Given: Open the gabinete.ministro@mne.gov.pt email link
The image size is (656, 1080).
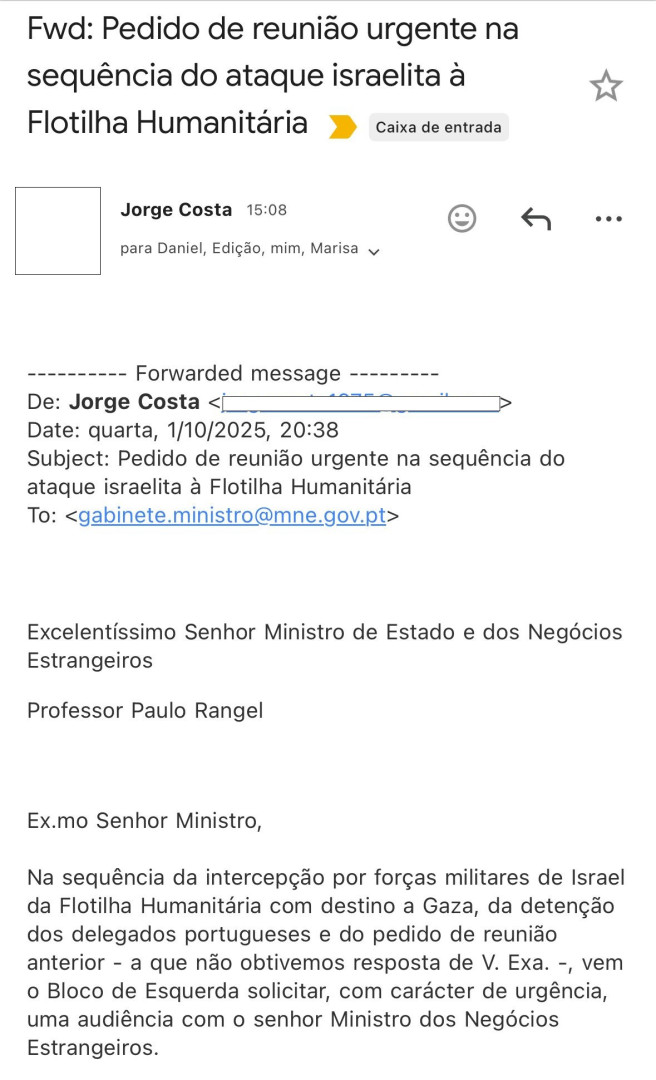Looking at the screenshot, I should 232,516.
